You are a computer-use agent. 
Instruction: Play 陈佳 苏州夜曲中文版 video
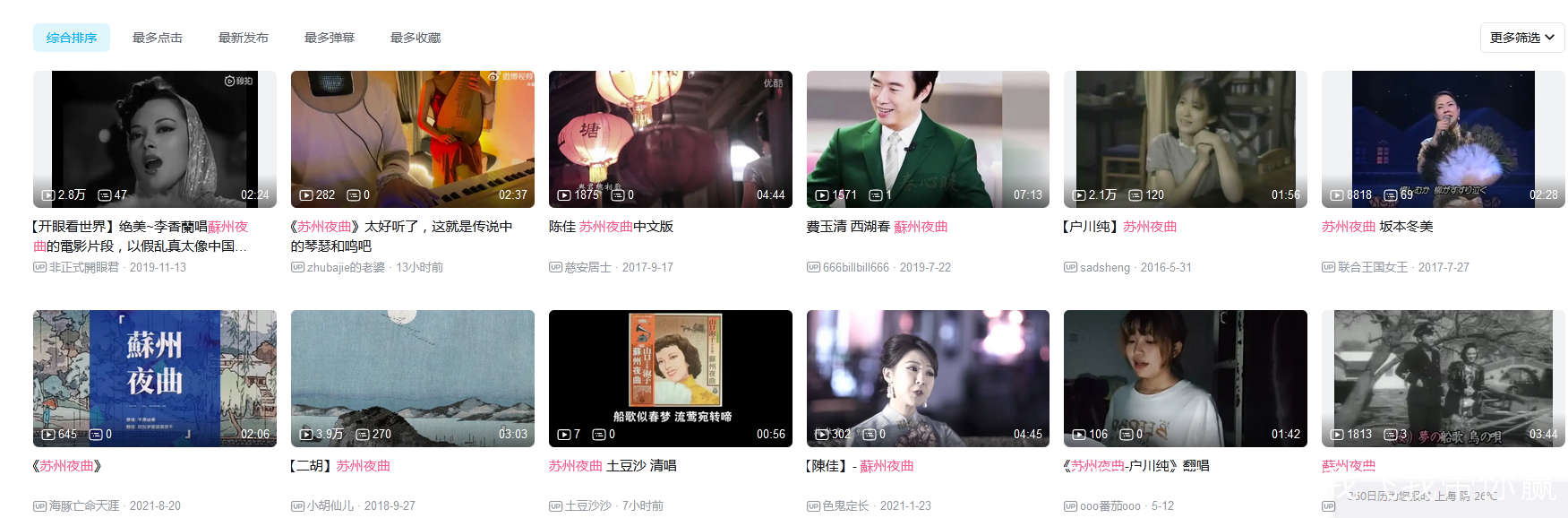(x=671, y=139)
